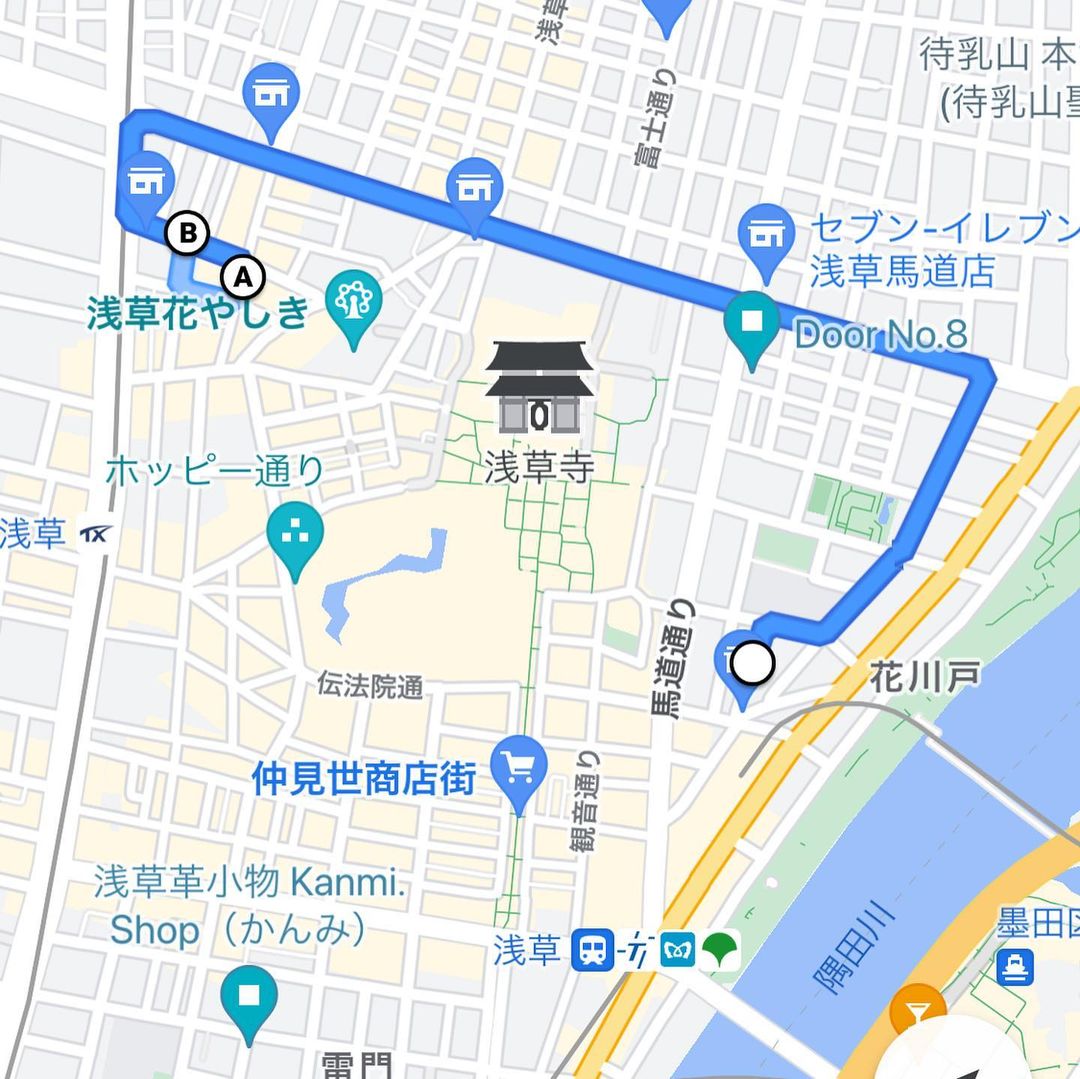Open the セブン-イレブン 浅草馬道店 store pin
The height and width of the screenshot is (1079, 1080).
click(766, 235)
